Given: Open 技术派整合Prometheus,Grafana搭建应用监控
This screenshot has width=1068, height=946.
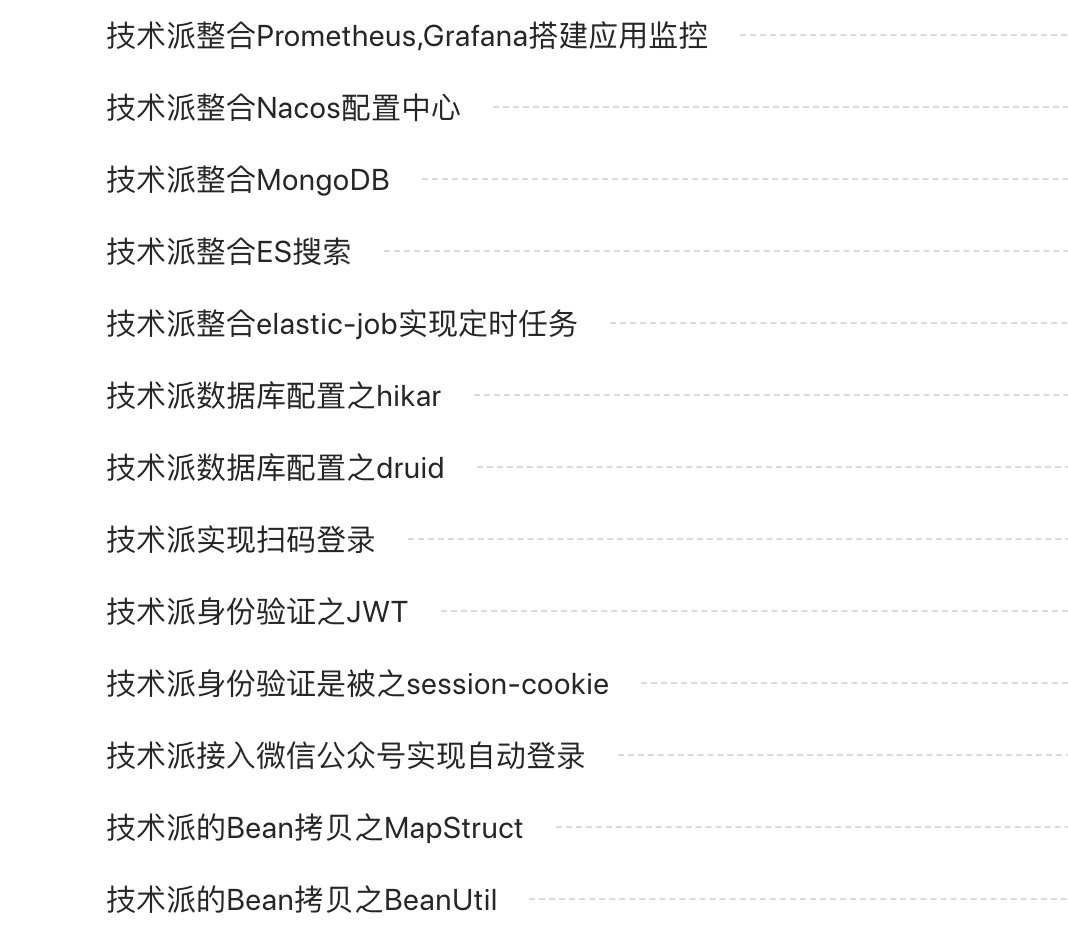Looking at the screenshot, I should [x=407, y=36].
